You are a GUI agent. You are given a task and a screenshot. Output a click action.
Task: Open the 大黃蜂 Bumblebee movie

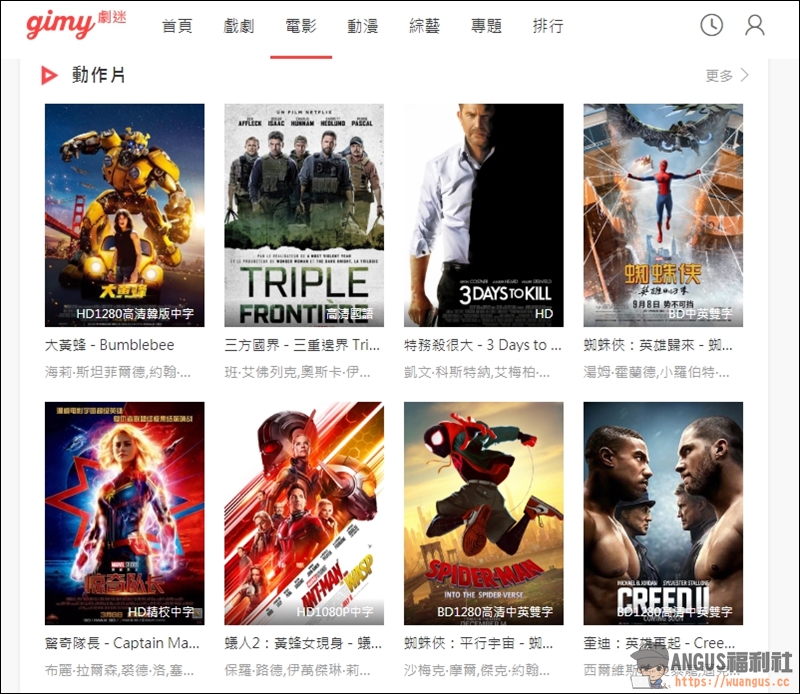pos(125,215)
